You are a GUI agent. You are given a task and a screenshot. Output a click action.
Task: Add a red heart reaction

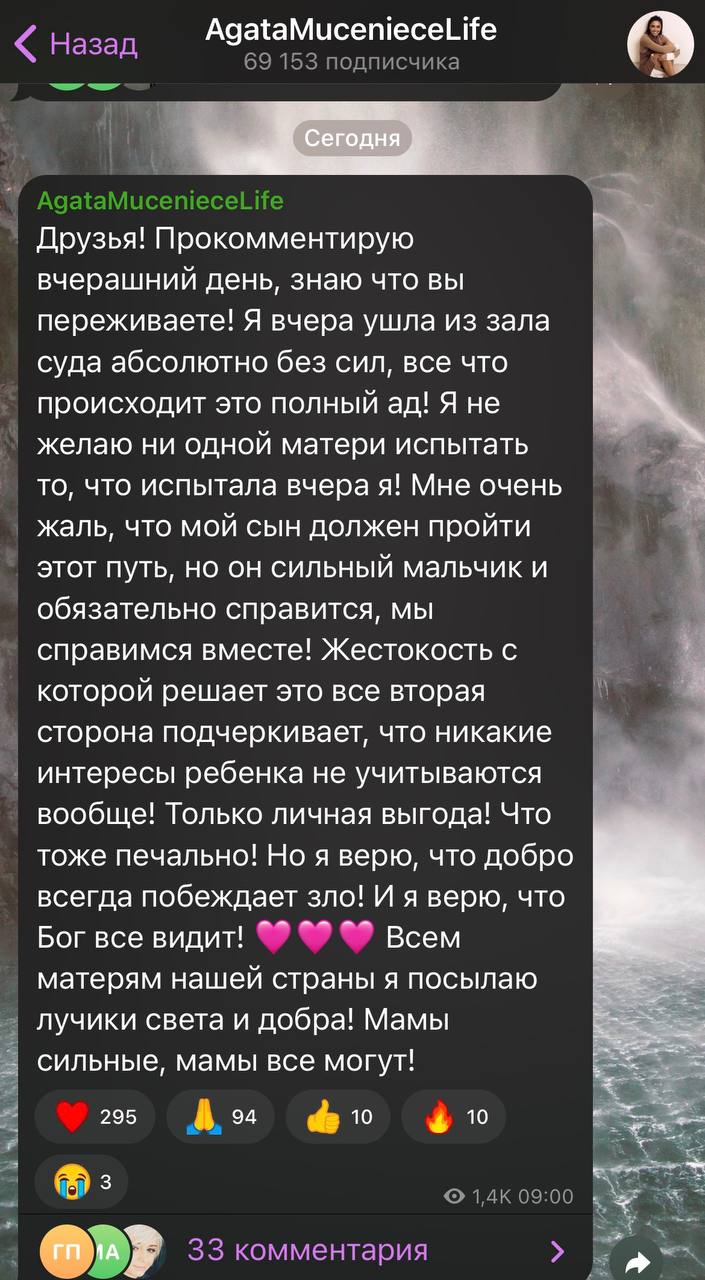(x=95, y=1116)
